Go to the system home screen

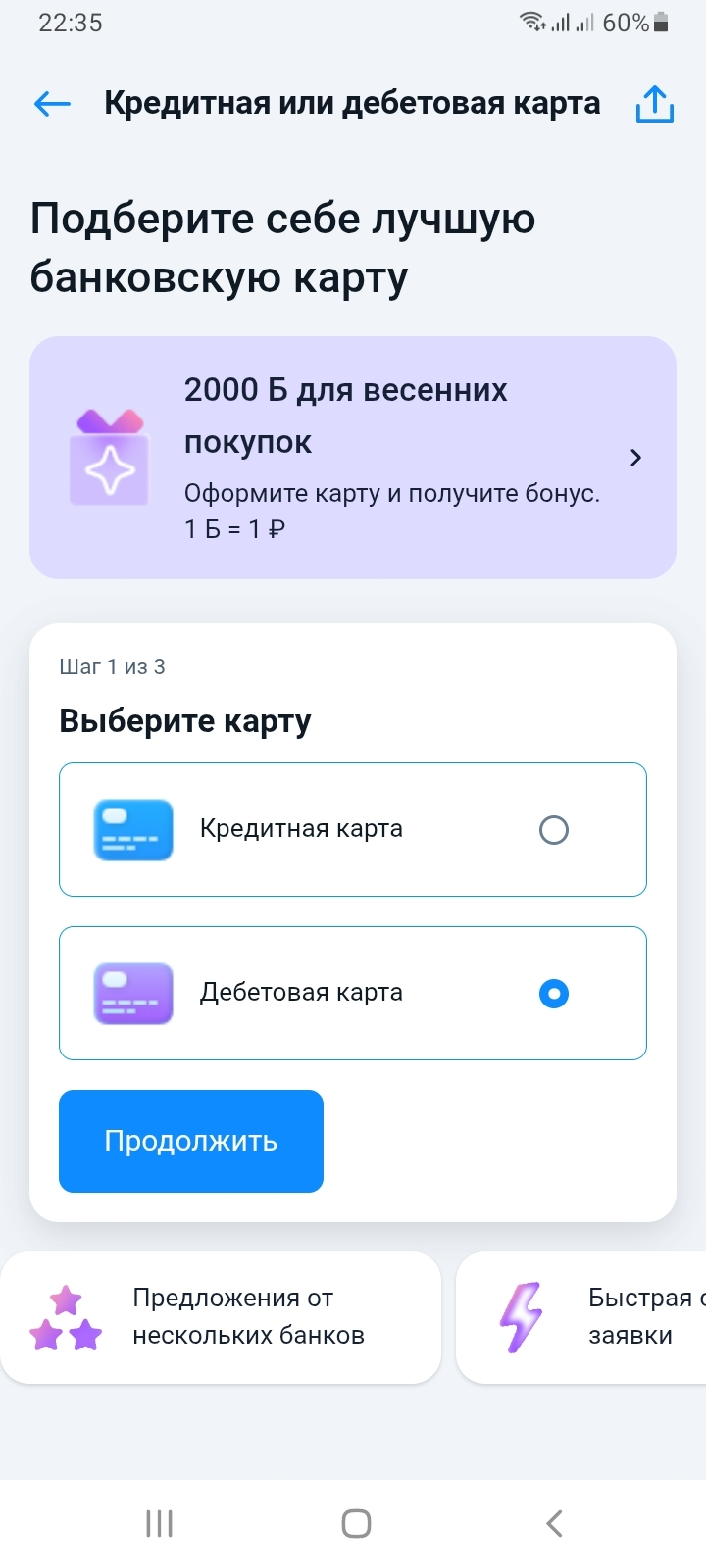click(356, 1523)
